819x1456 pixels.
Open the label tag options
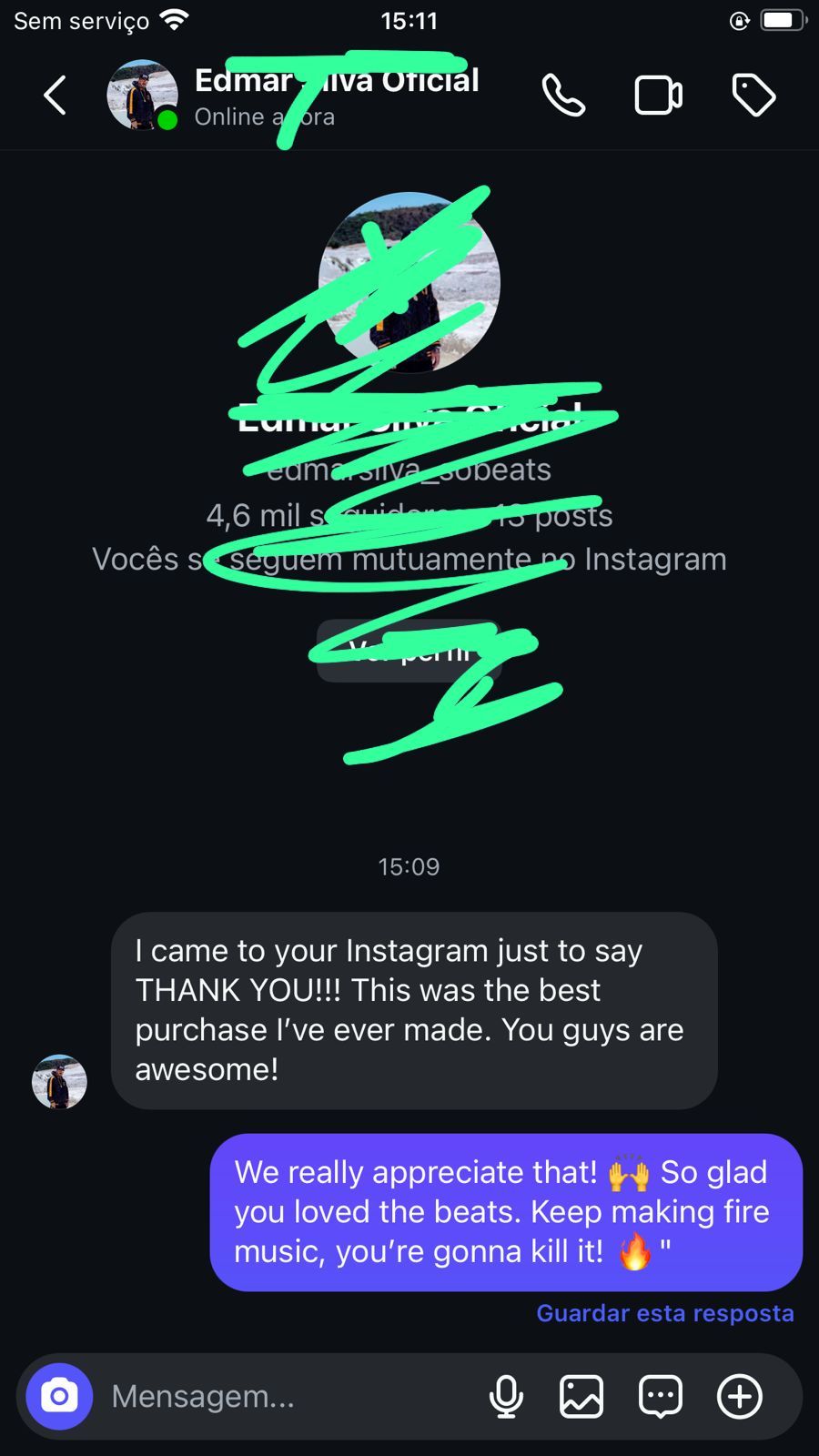753,96
